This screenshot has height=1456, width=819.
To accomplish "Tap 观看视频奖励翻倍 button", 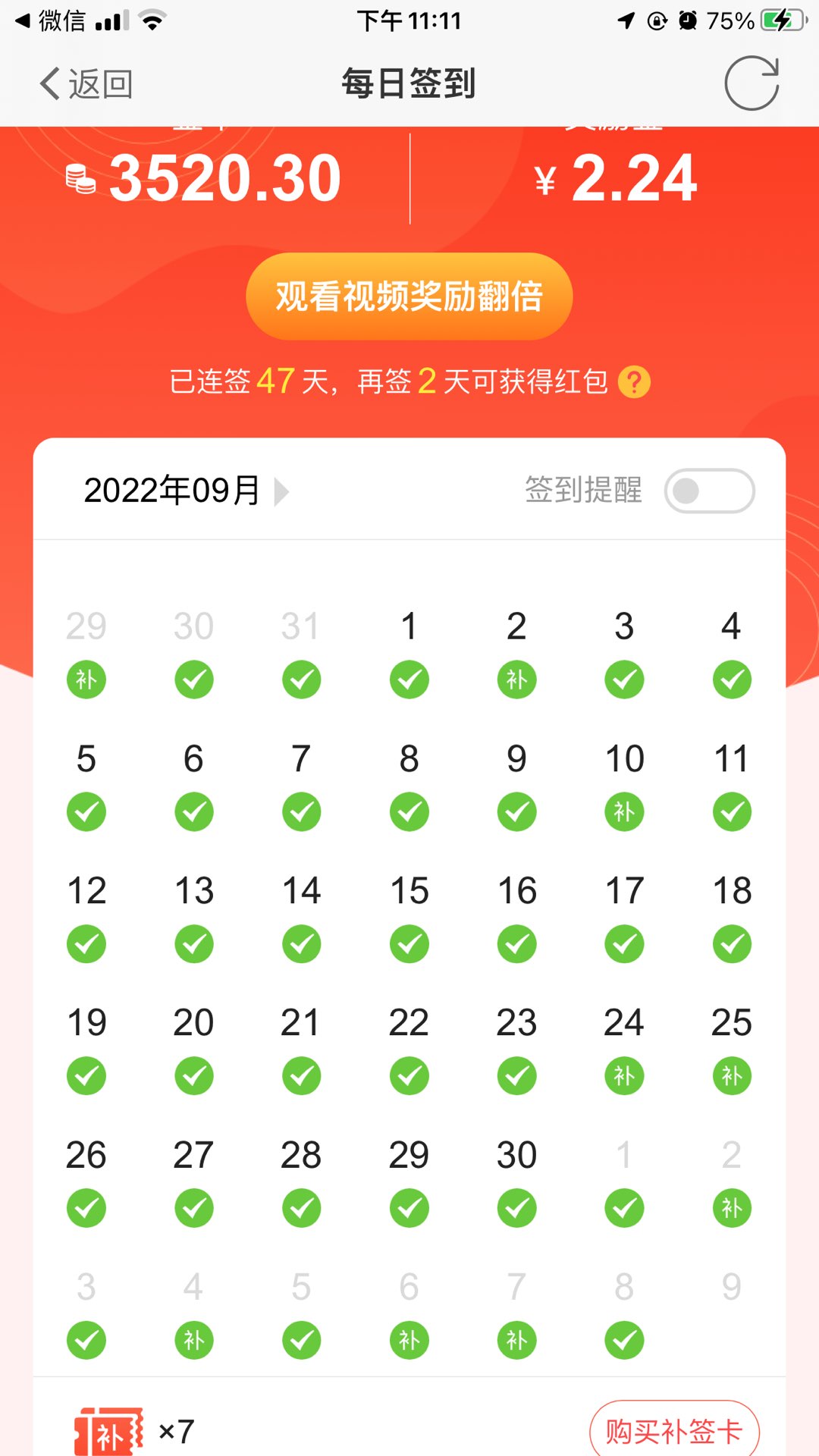I will pos(409,297).
